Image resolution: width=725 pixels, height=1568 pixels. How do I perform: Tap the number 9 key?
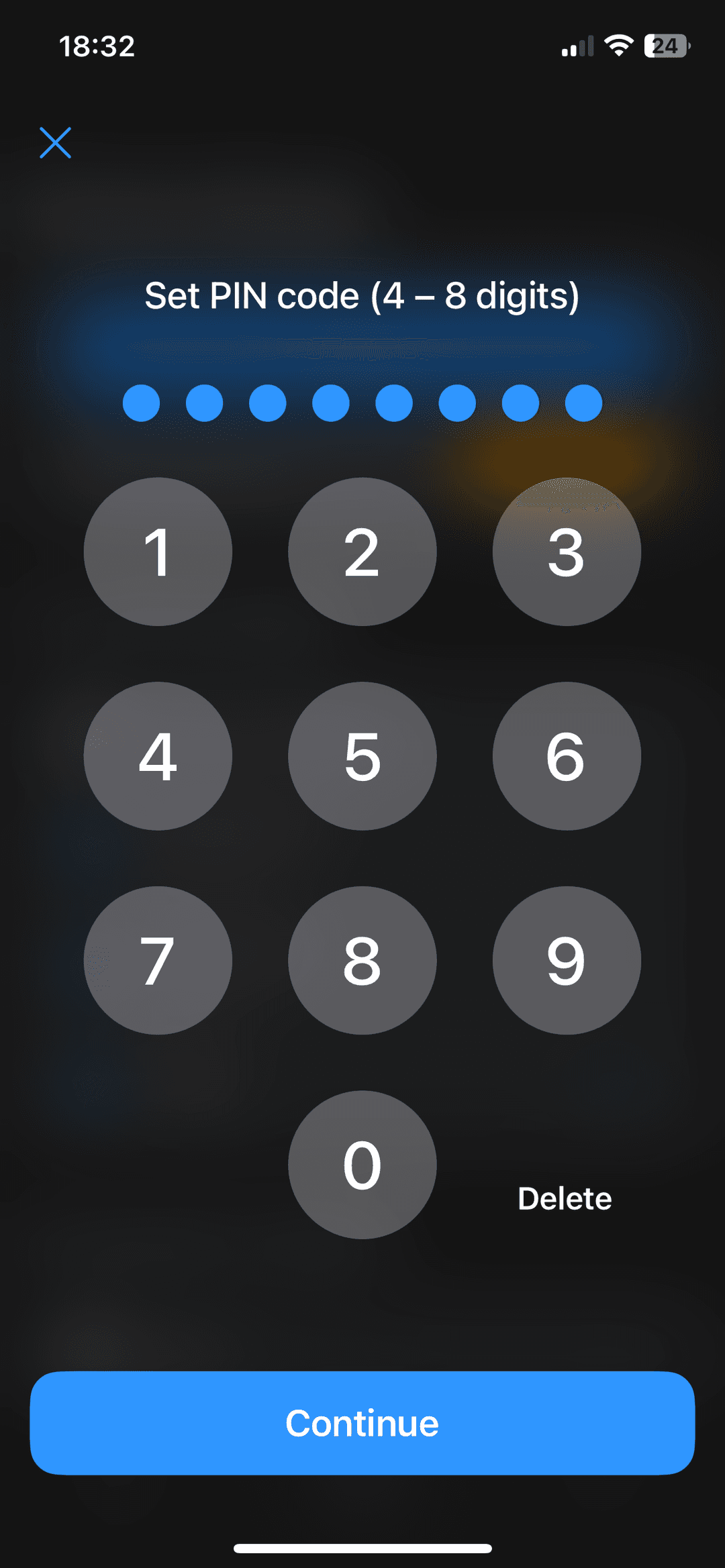[x=567, y=960]
